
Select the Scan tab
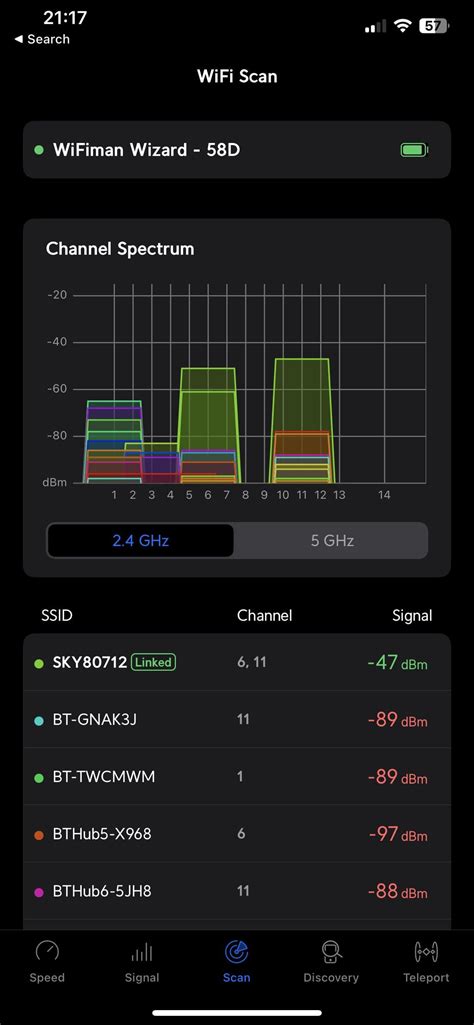tap(237, 962)
